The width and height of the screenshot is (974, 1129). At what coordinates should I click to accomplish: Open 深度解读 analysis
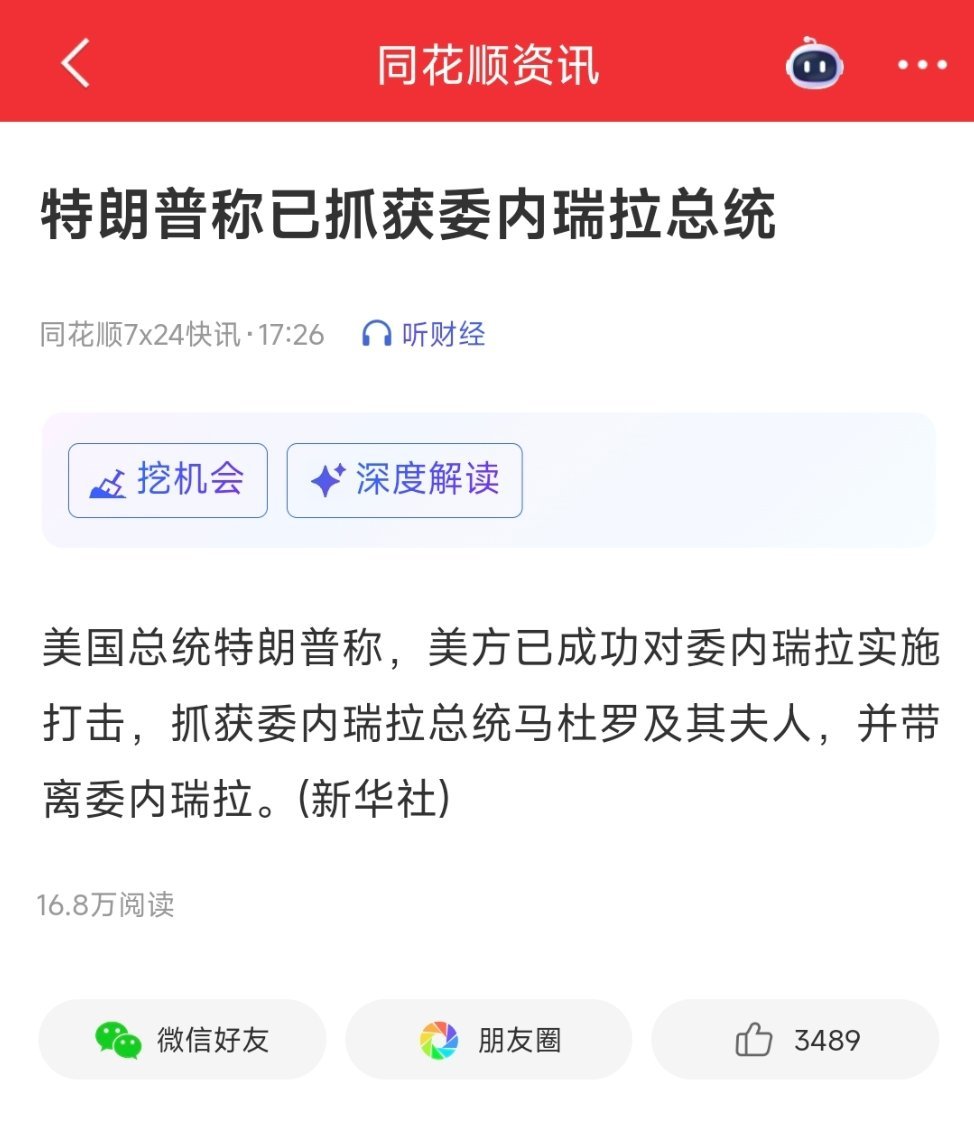point(404,480)
